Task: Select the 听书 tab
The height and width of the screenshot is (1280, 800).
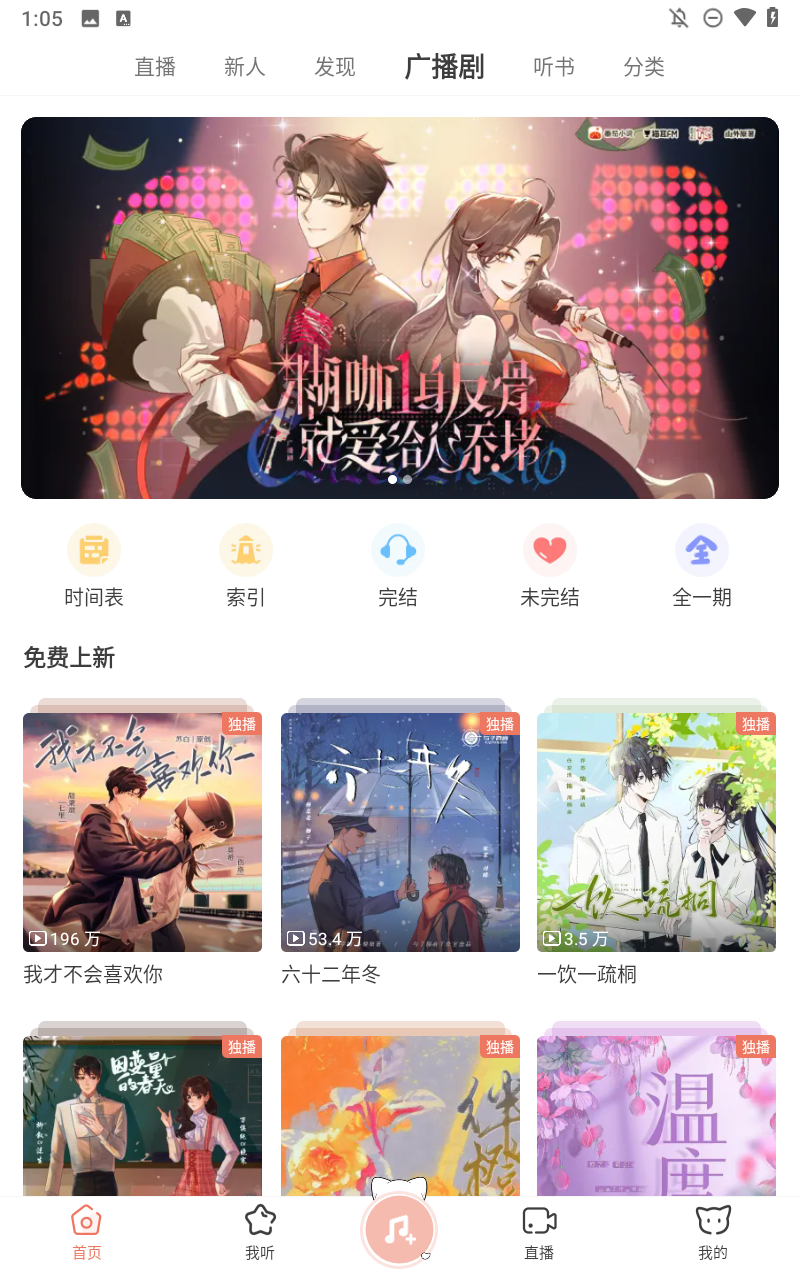Action: tap(553, 67)
